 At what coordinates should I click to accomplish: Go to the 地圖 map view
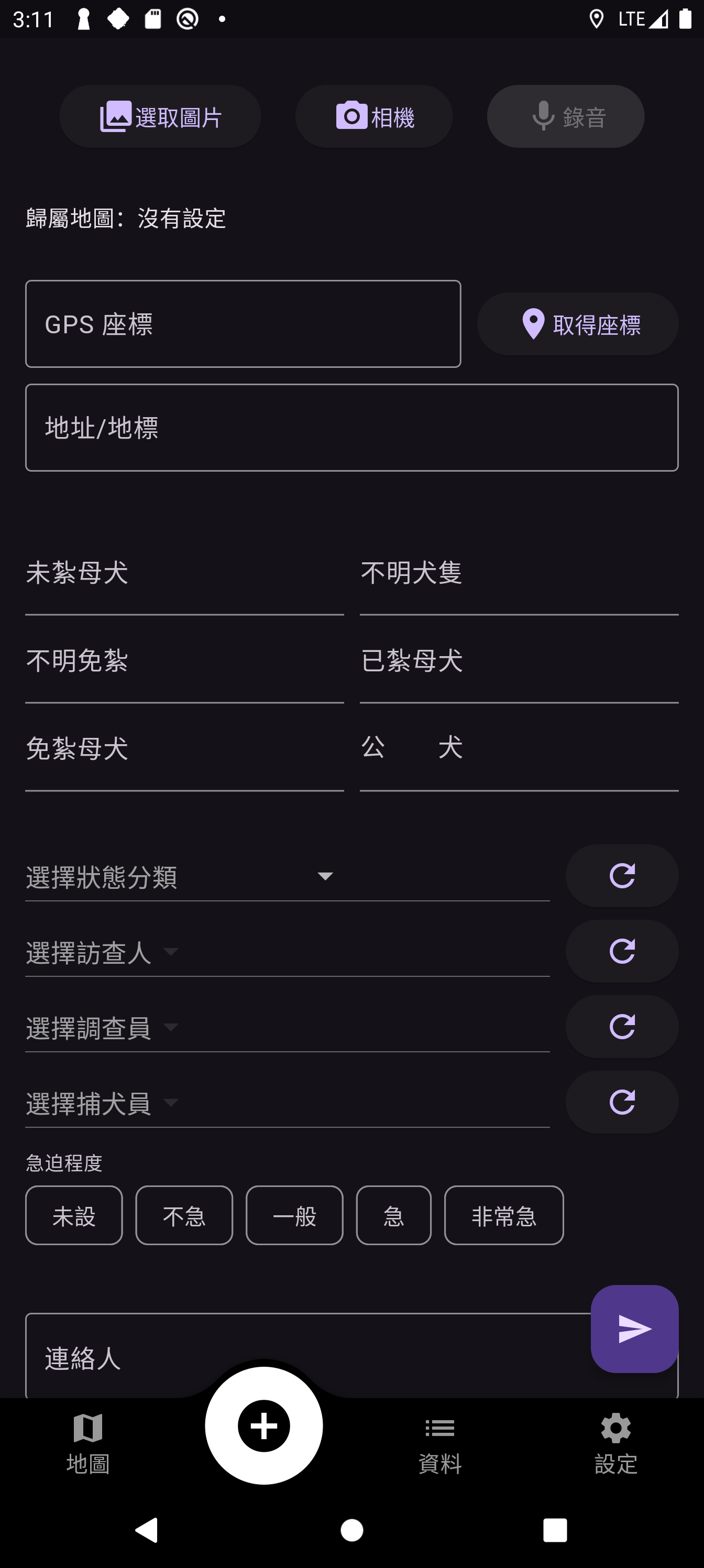pyautogui.click(x=87, y=1443)
